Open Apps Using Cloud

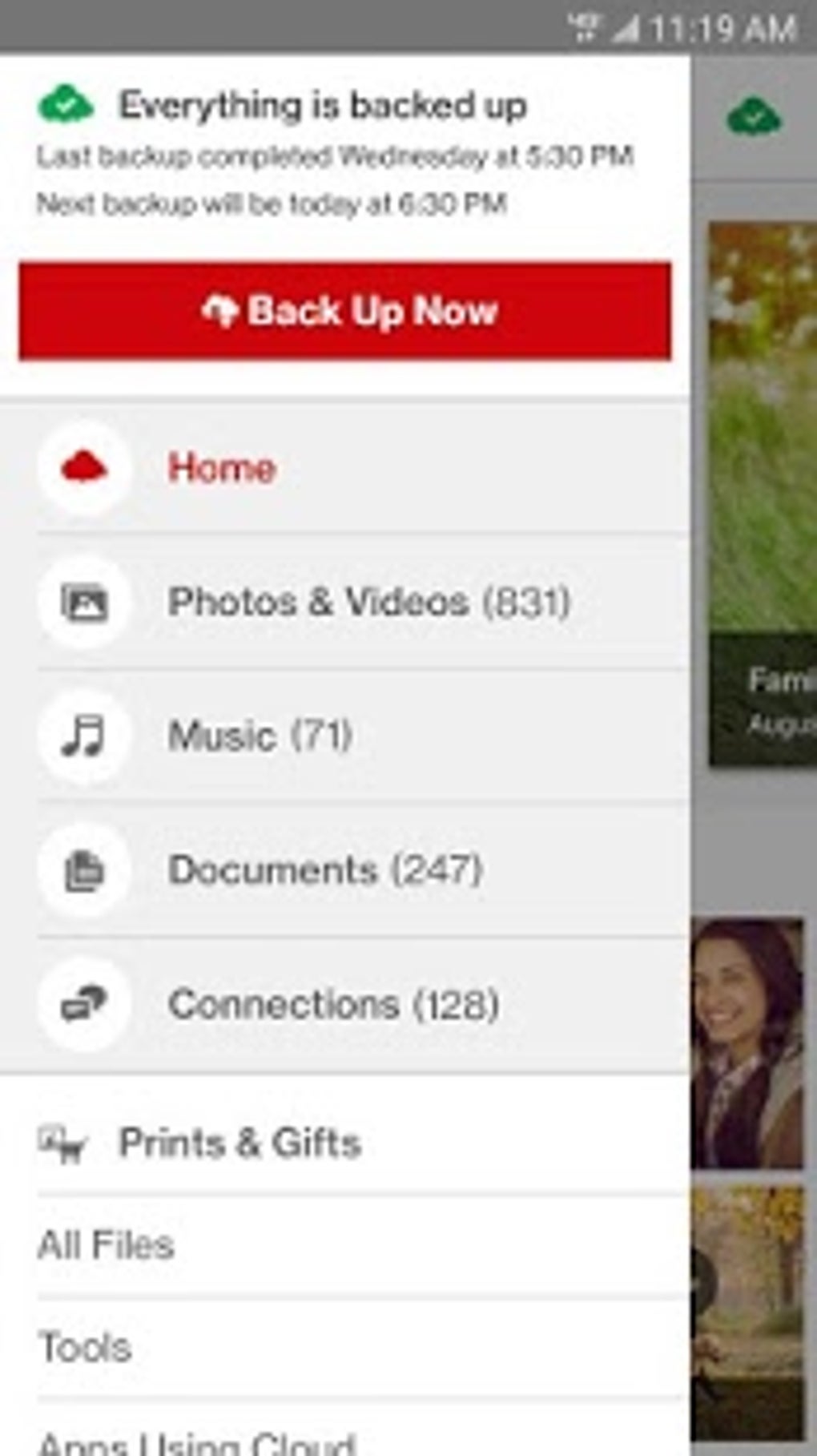[196, 1442]
